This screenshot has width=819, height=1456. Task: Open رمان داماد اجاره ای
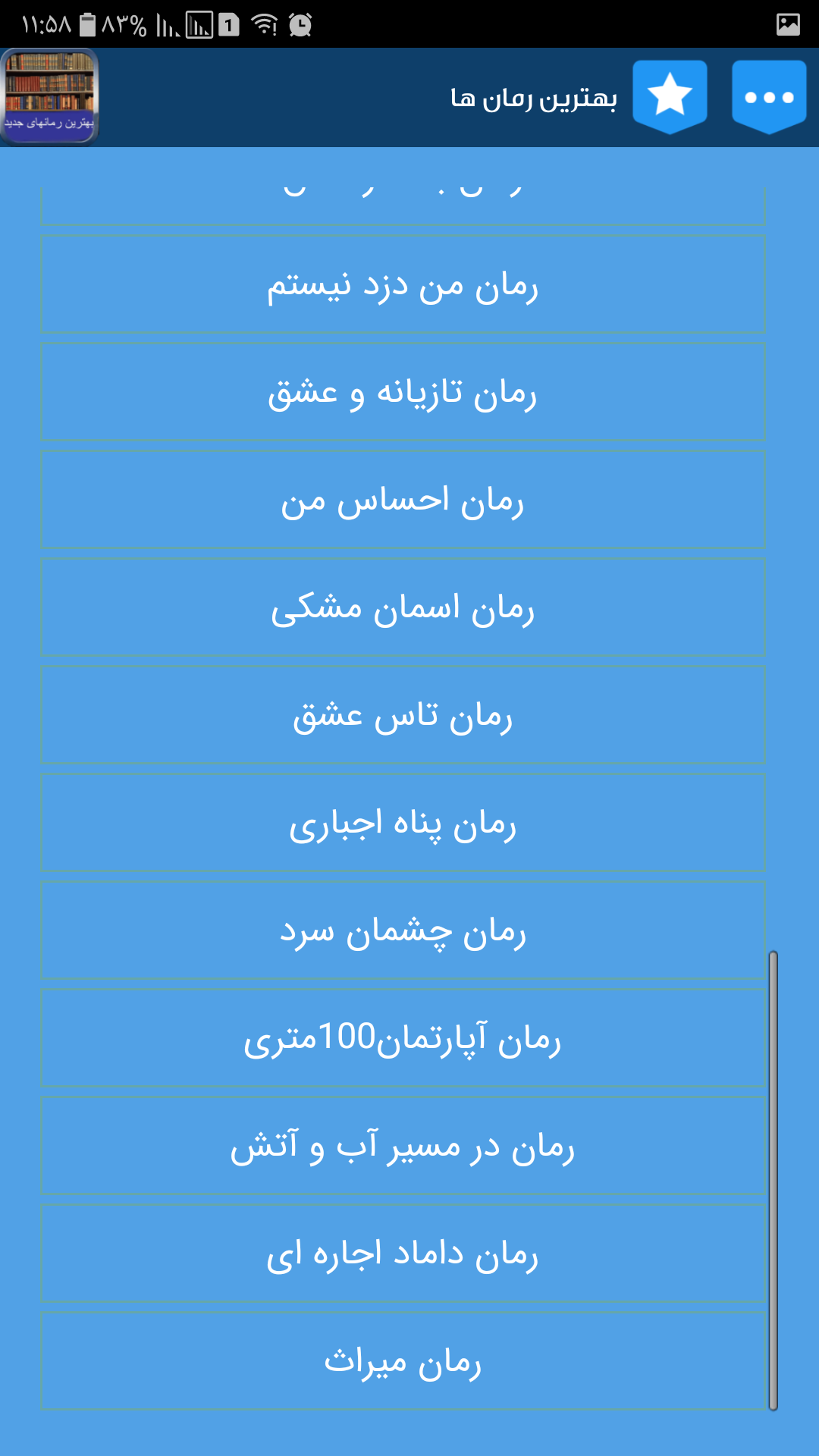(x=403, y=1254)
